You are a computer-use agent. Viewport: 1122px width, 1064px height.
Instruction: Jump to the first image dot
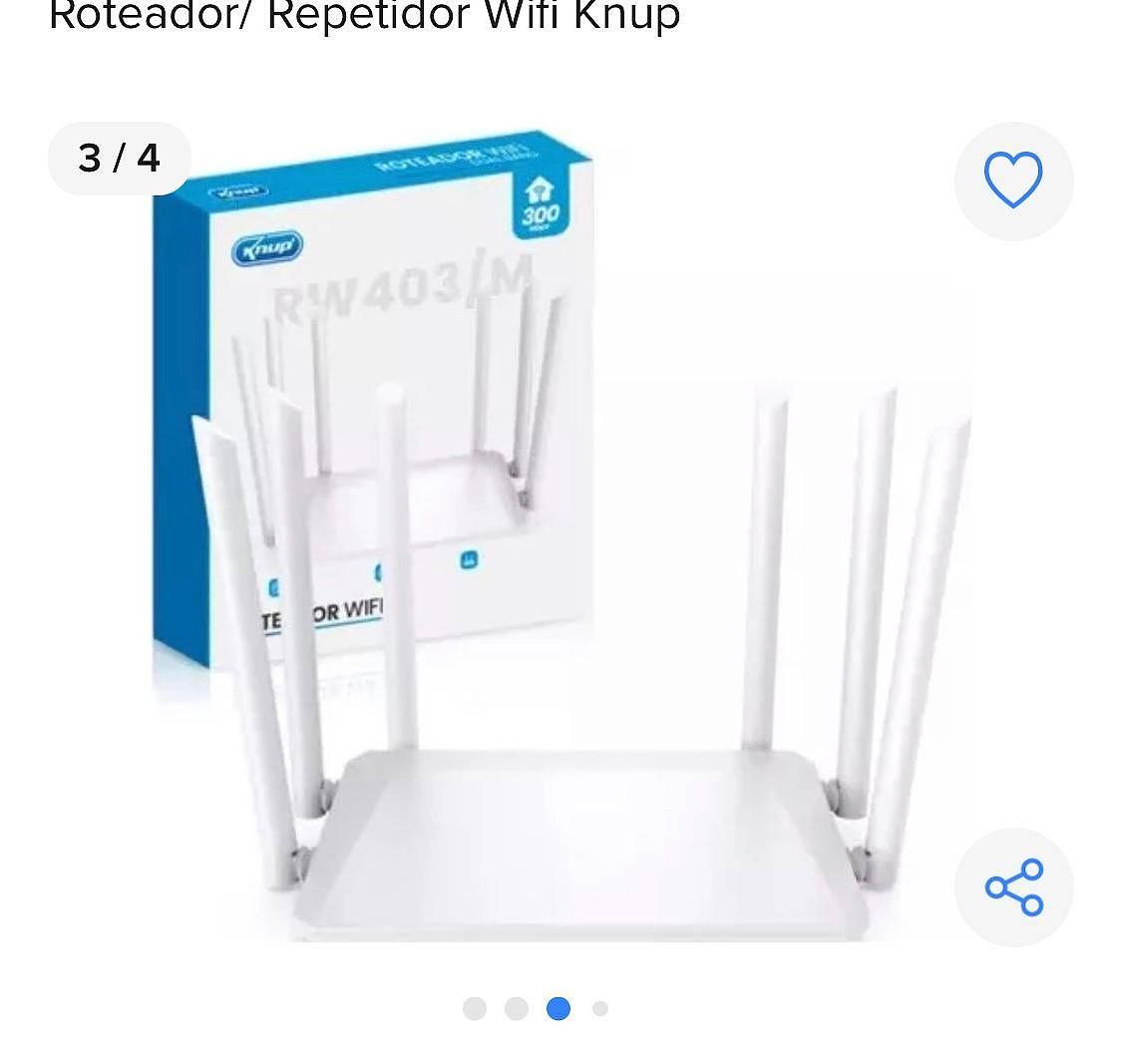coord(475,1009)
